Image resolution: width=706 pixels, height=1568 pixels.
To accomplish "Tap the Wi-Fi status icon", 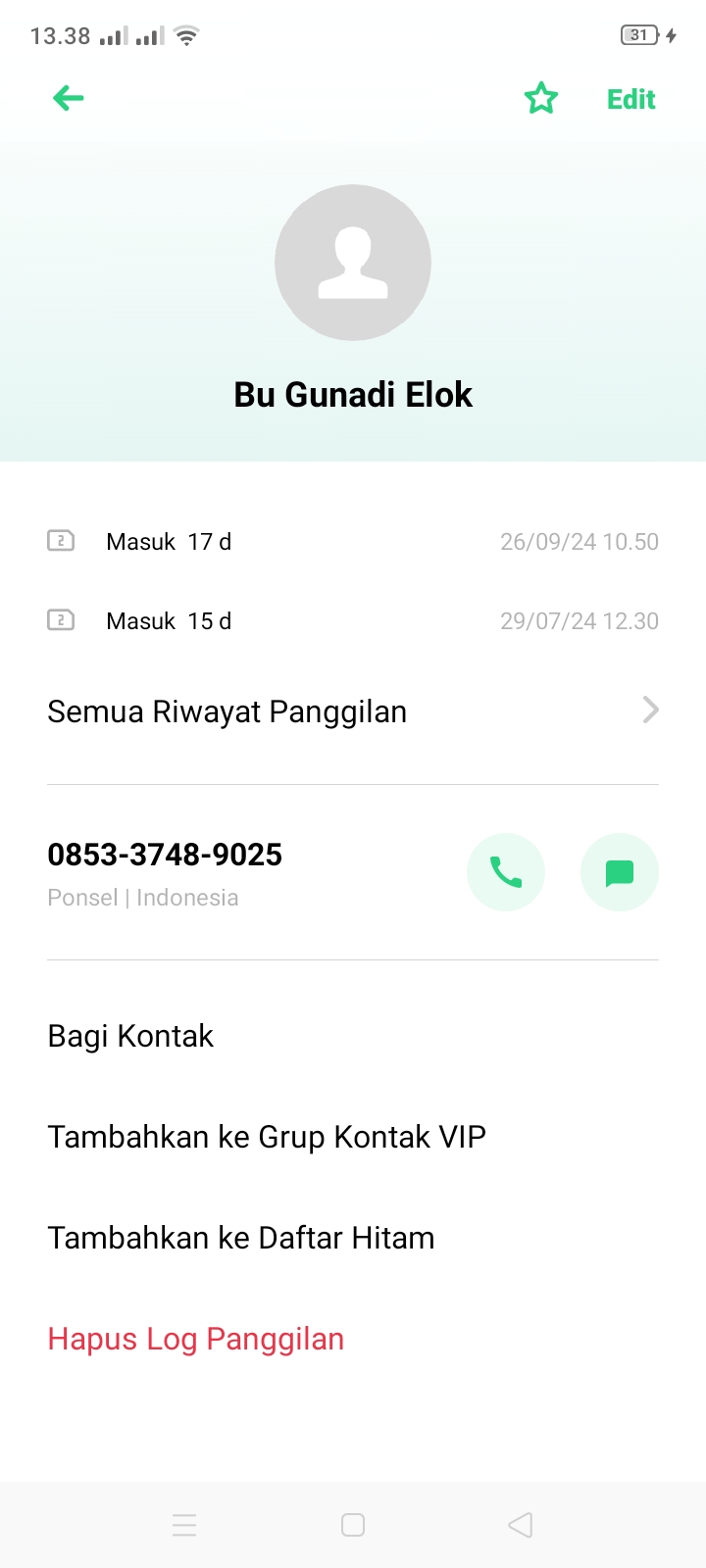I will click(x=181, y=34).
